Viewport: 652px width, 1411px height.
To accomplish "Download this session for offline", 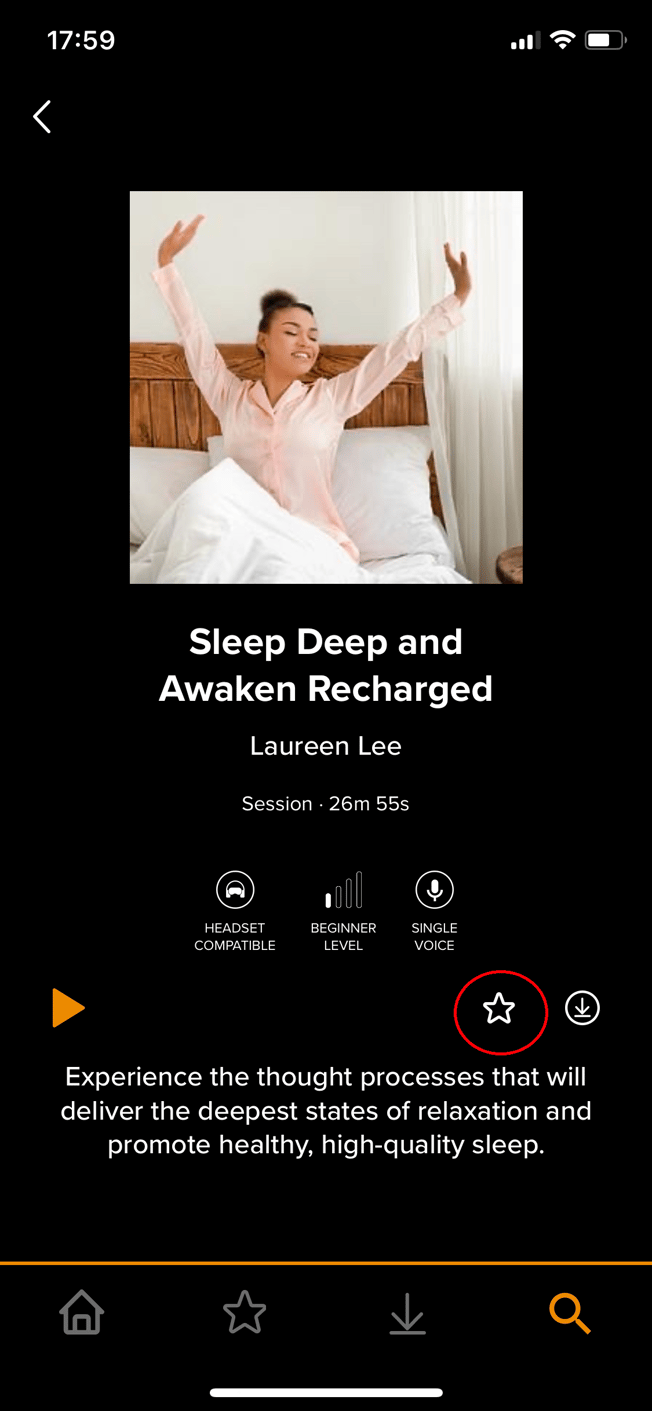I will pyautogui.click(x=582, y=1008).
